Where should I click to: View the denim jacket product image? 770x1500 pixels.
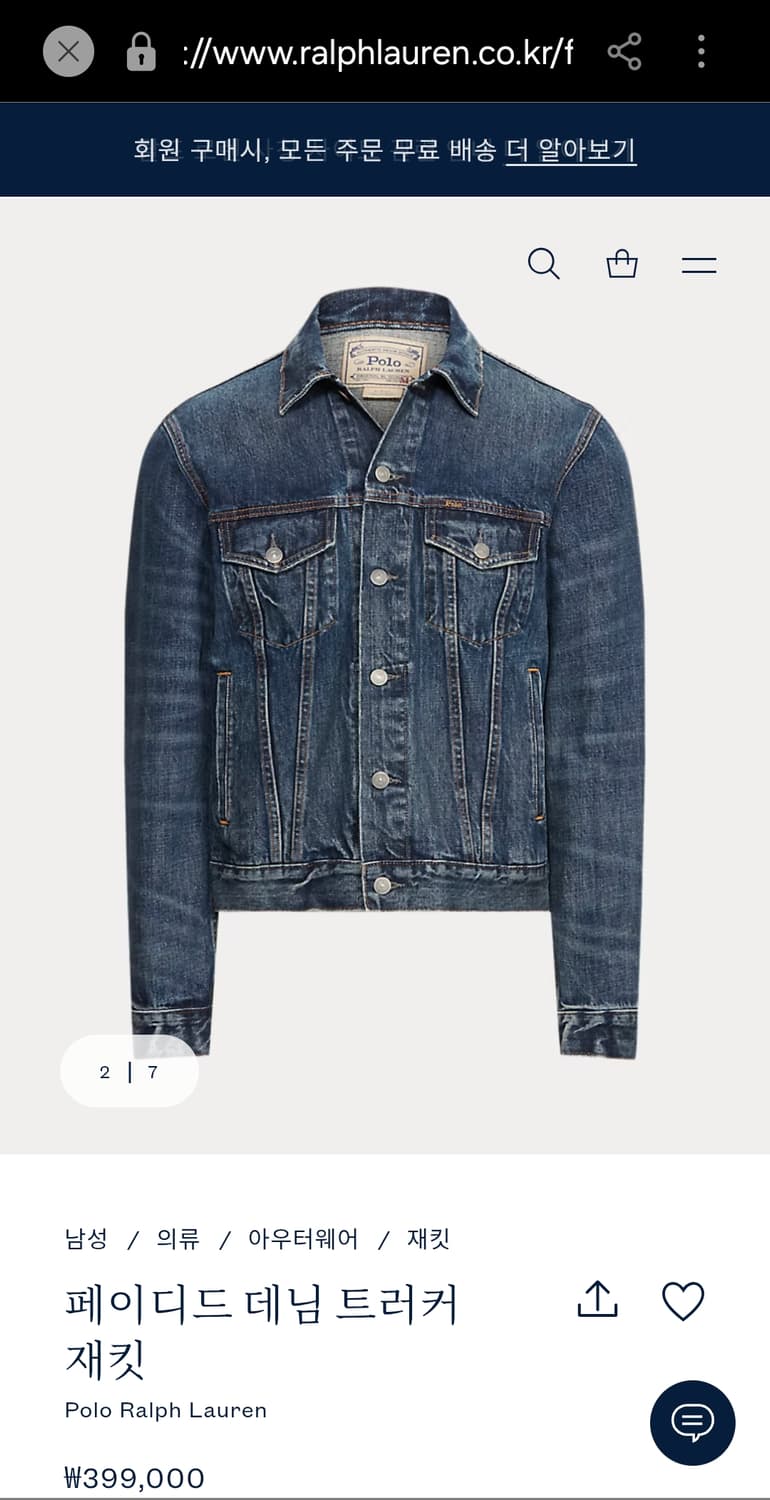(x=384, y=670)
